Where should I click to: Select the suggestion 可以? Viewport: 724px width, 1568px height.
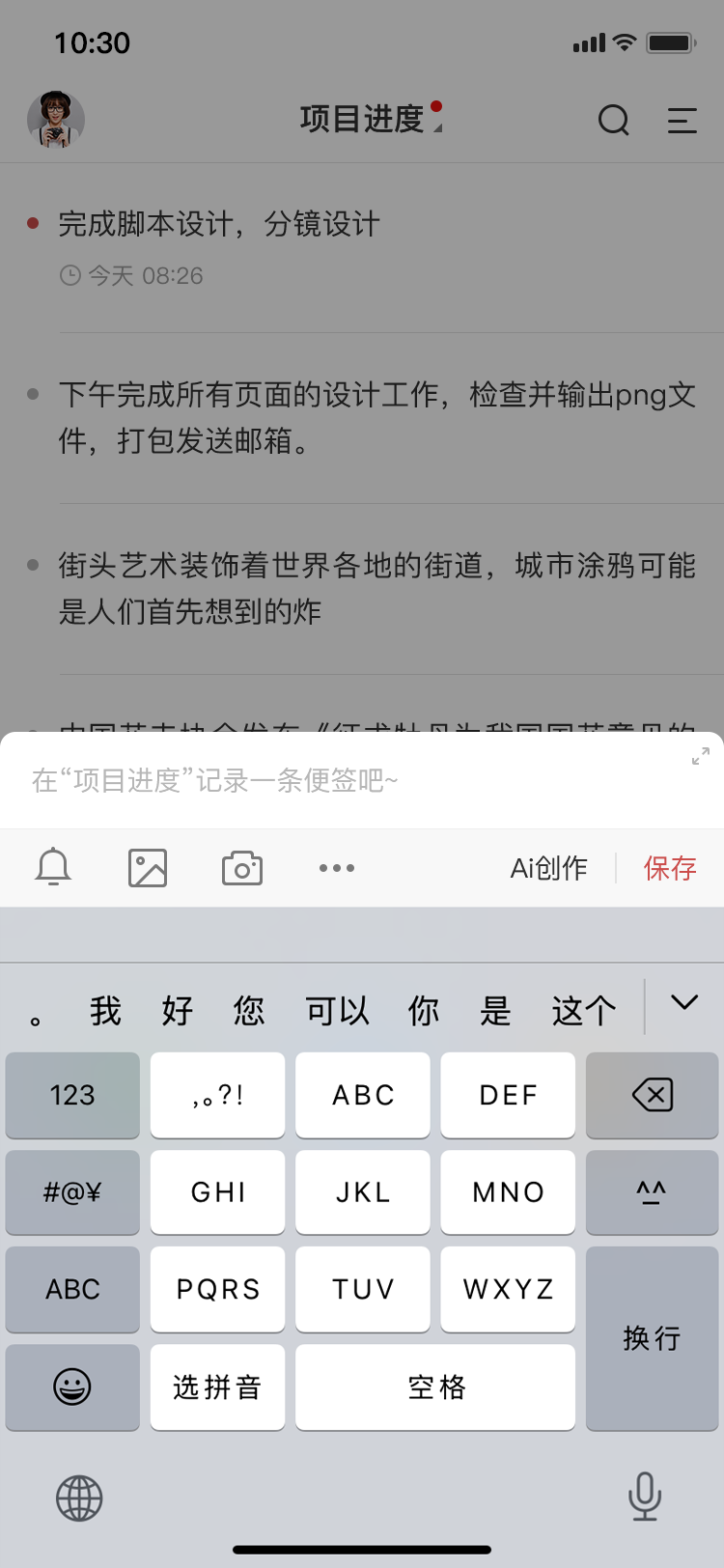(337, 1011)
